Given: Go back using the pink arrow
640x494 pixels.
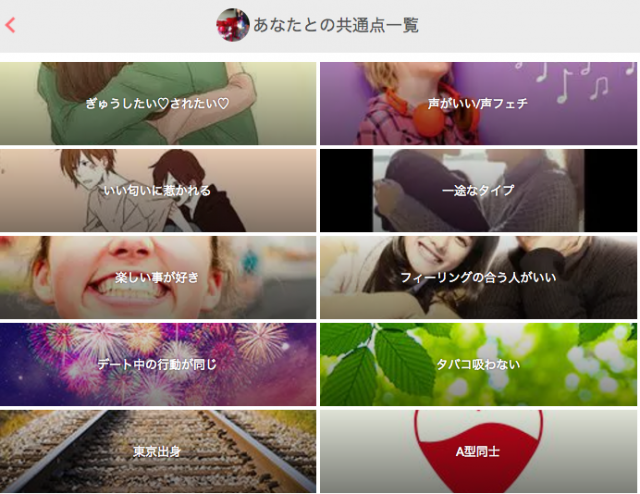Looking at the screenshot, I should tap(11, 25).
